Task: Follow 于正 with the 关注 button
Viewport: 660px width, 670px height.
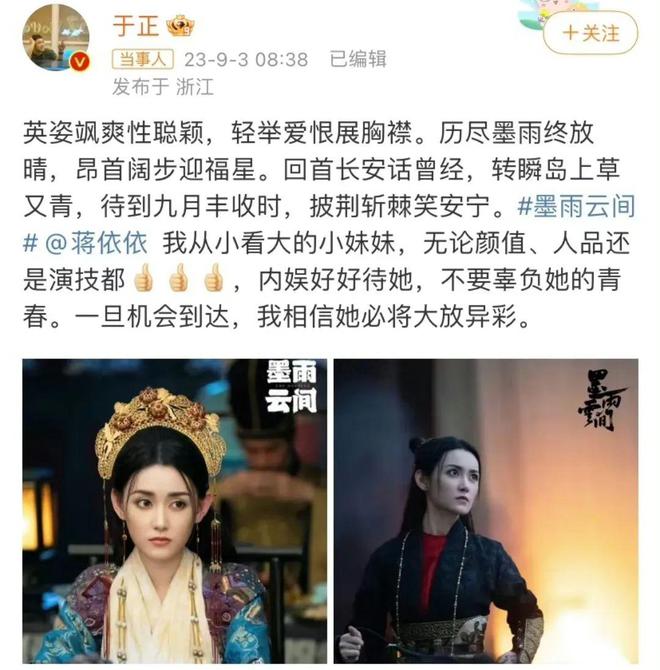Action: 591,34
